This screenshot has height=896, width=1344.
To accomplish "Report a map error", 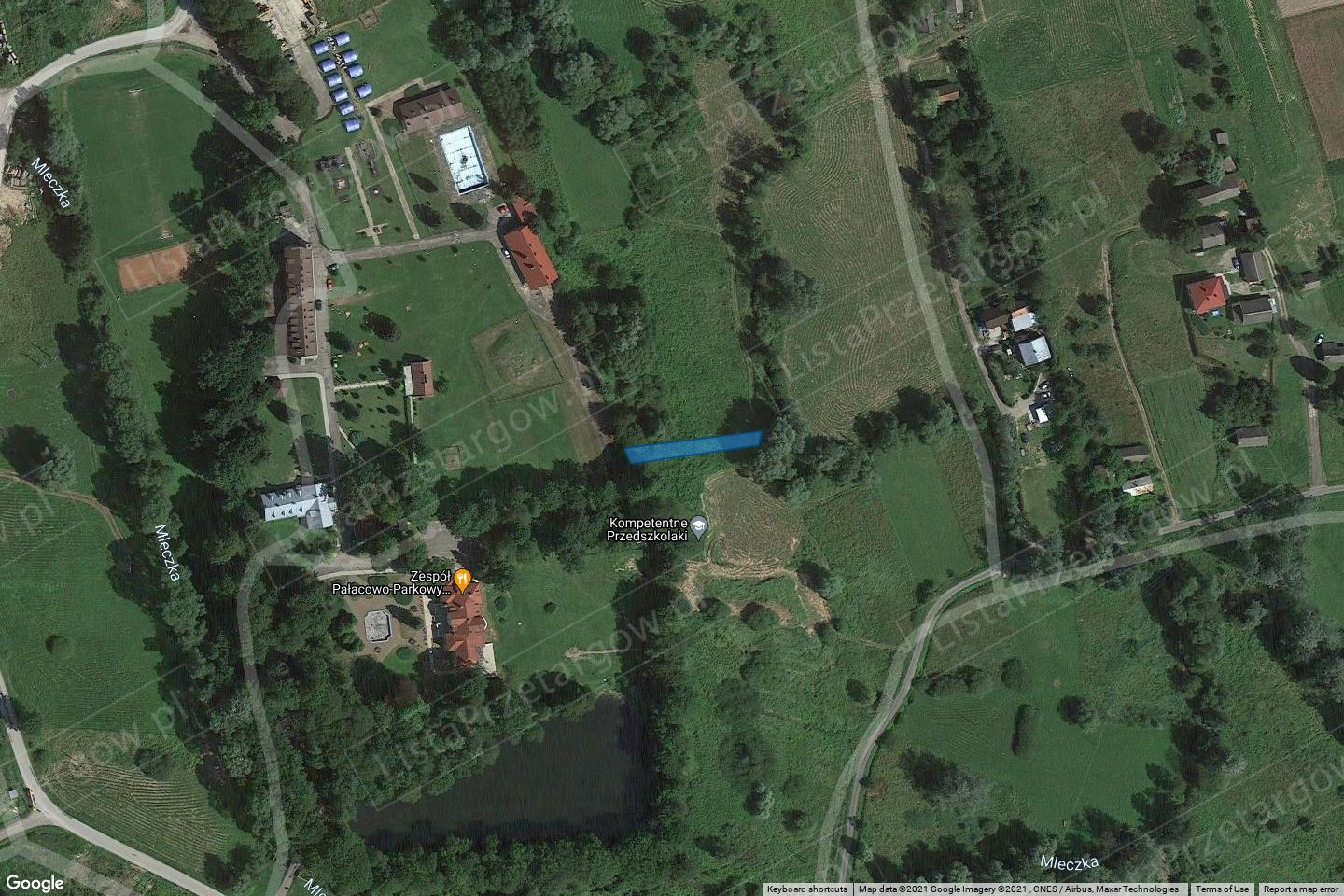I will click(1302, 889).
